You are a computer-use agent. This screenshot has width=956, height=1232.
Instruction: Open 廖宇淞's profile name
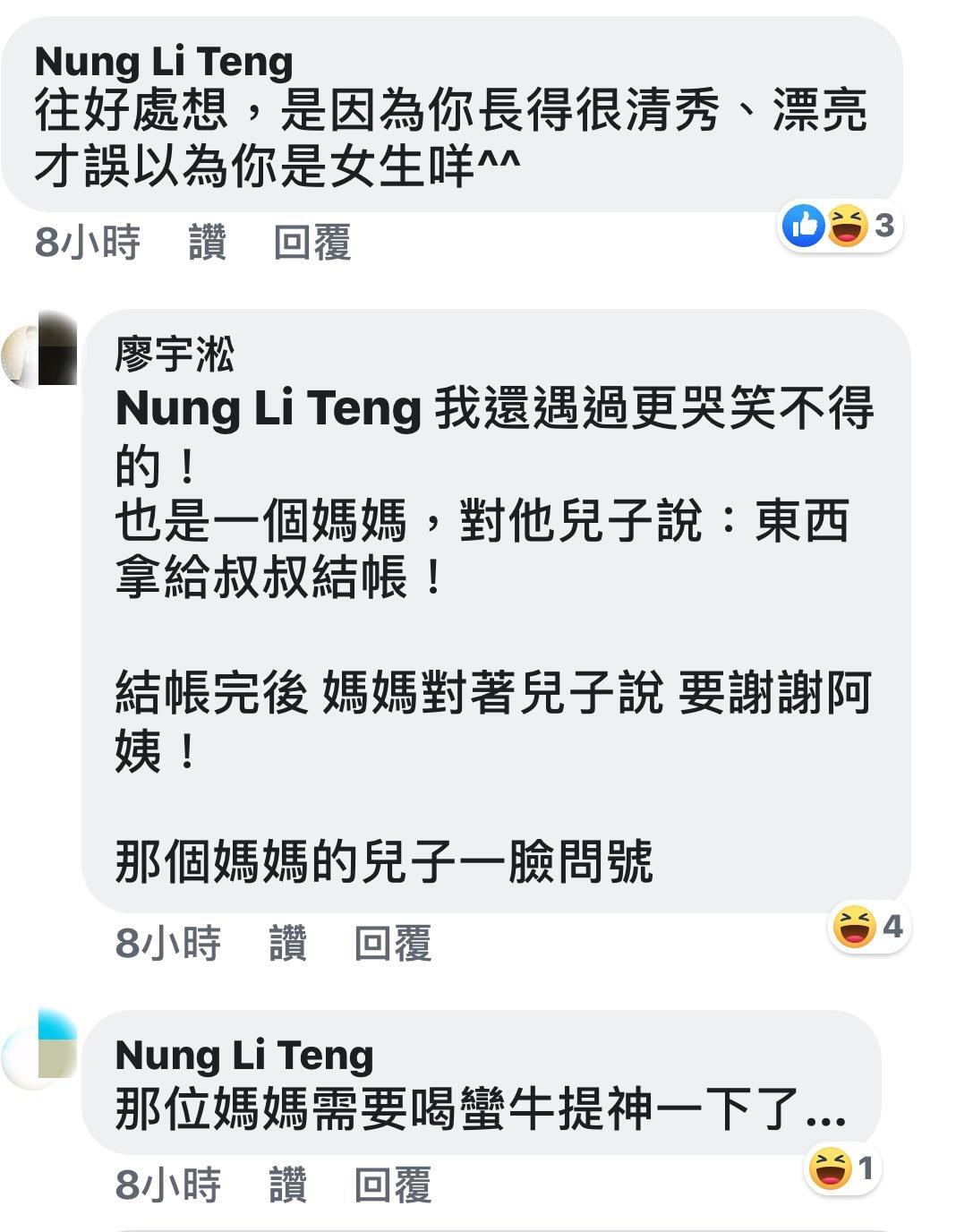click(x=175, y=354)
